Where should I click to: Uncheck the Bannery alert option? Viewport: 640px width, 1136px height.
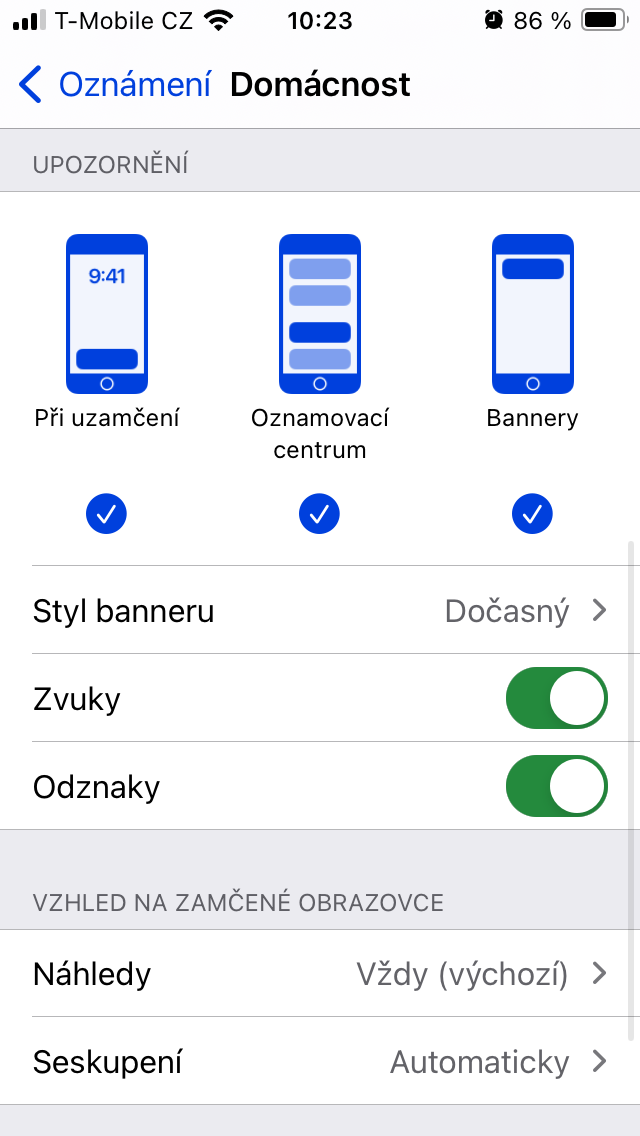(x=532, y=514)
